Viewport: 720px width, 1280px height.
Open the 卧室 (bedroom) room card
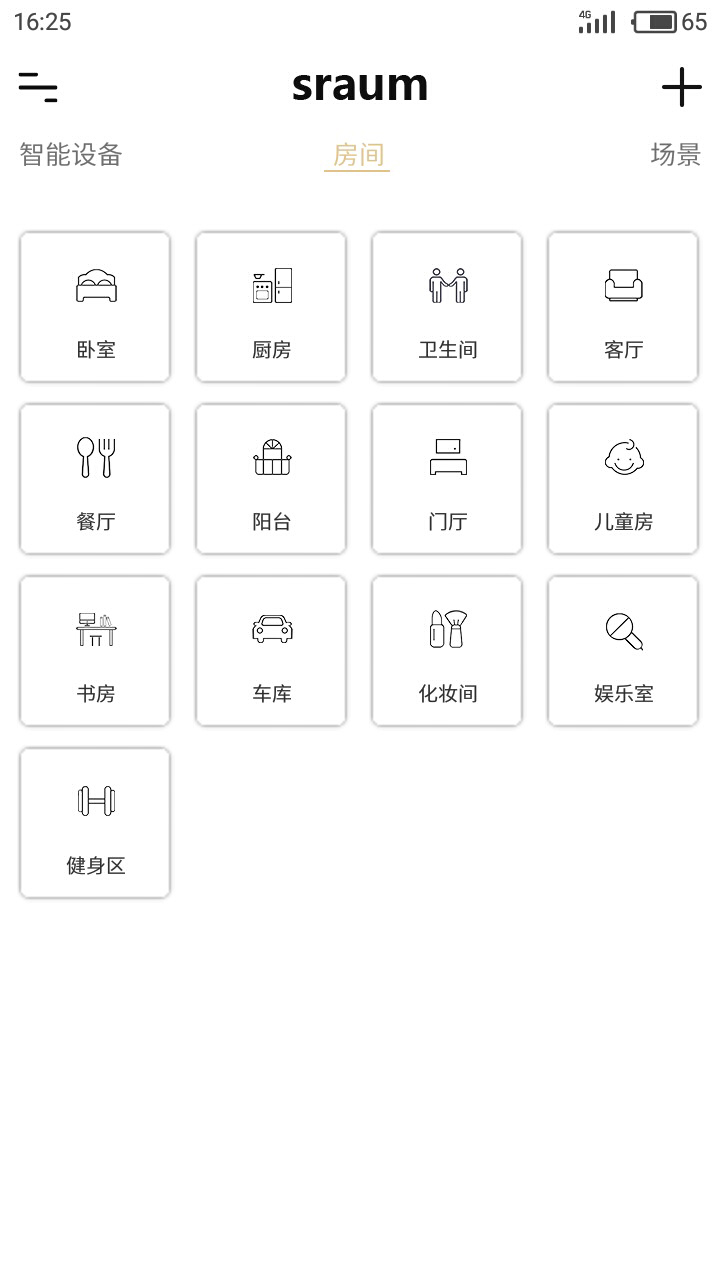coord(94,306)
